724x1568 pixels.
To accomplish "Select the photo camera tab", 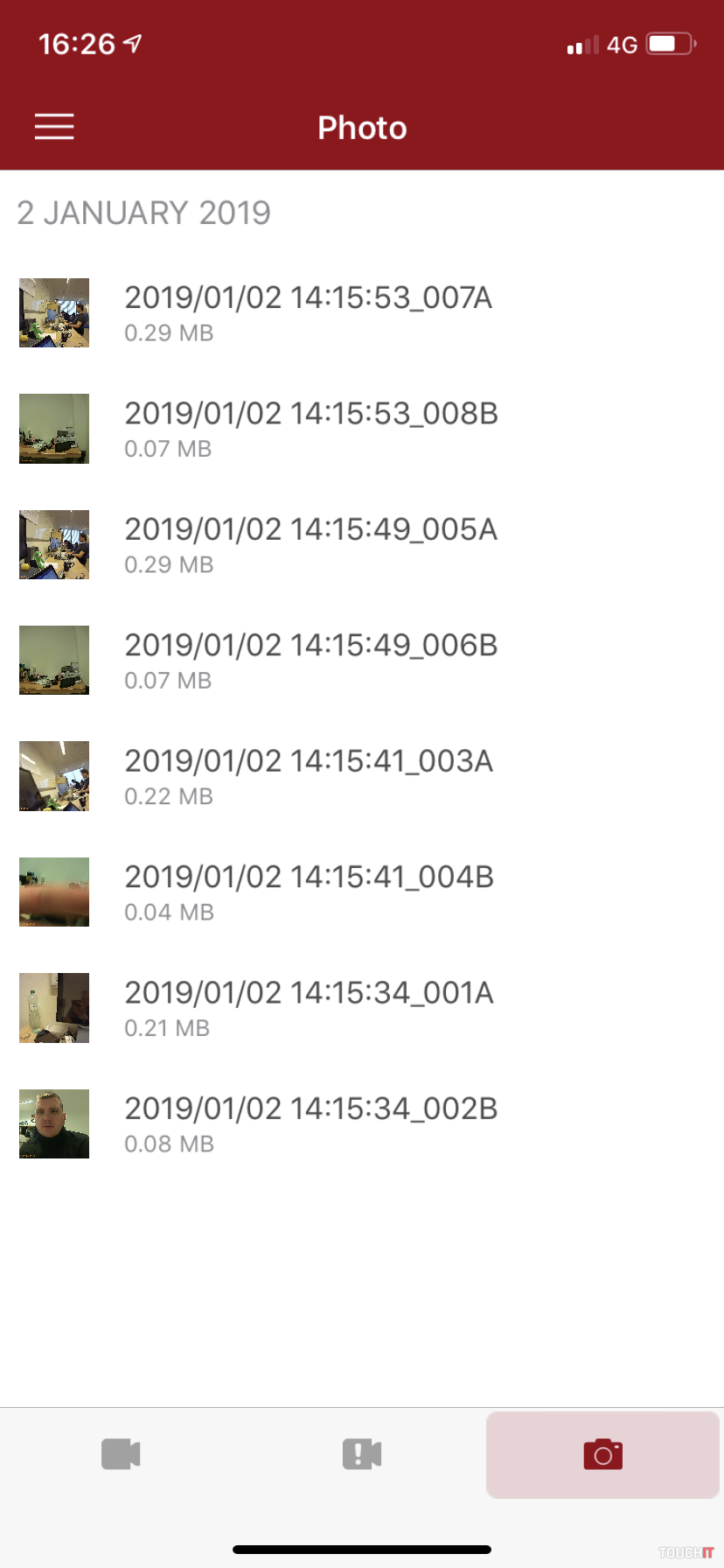I will click(602, 1454).
